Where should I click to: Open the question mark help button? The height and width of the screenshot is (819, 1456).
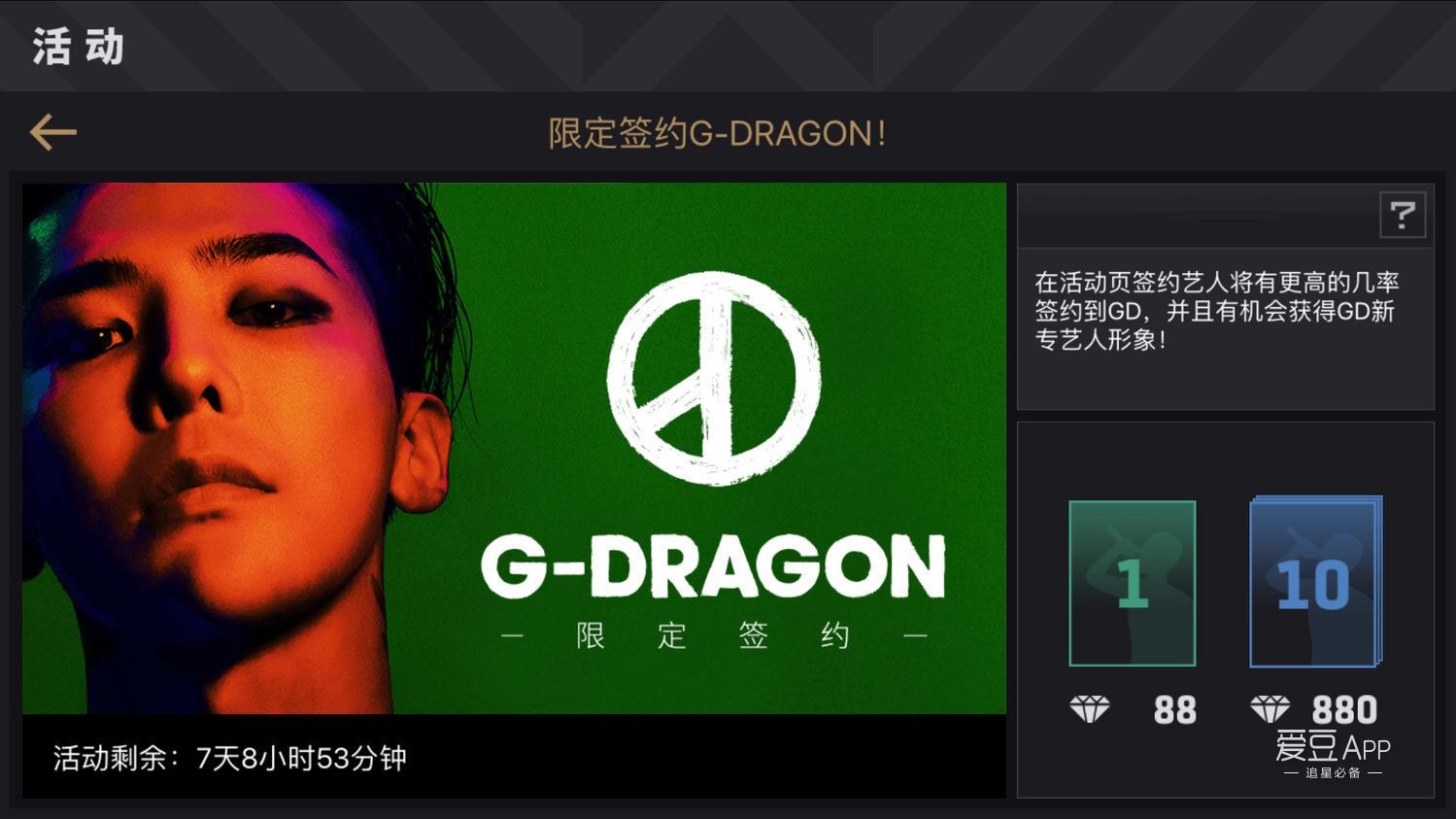[x=1402, y=215]
